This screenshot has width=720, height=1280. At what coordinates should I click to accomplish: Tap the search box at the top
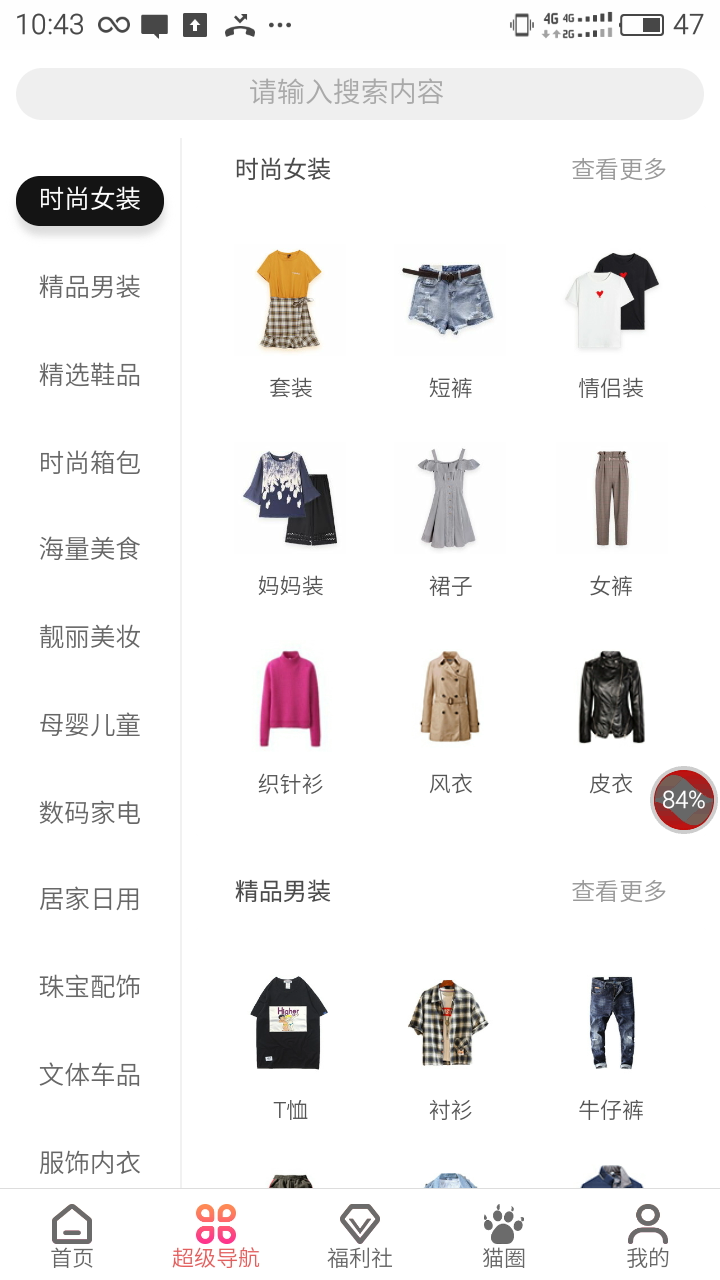tap(360, 93)
